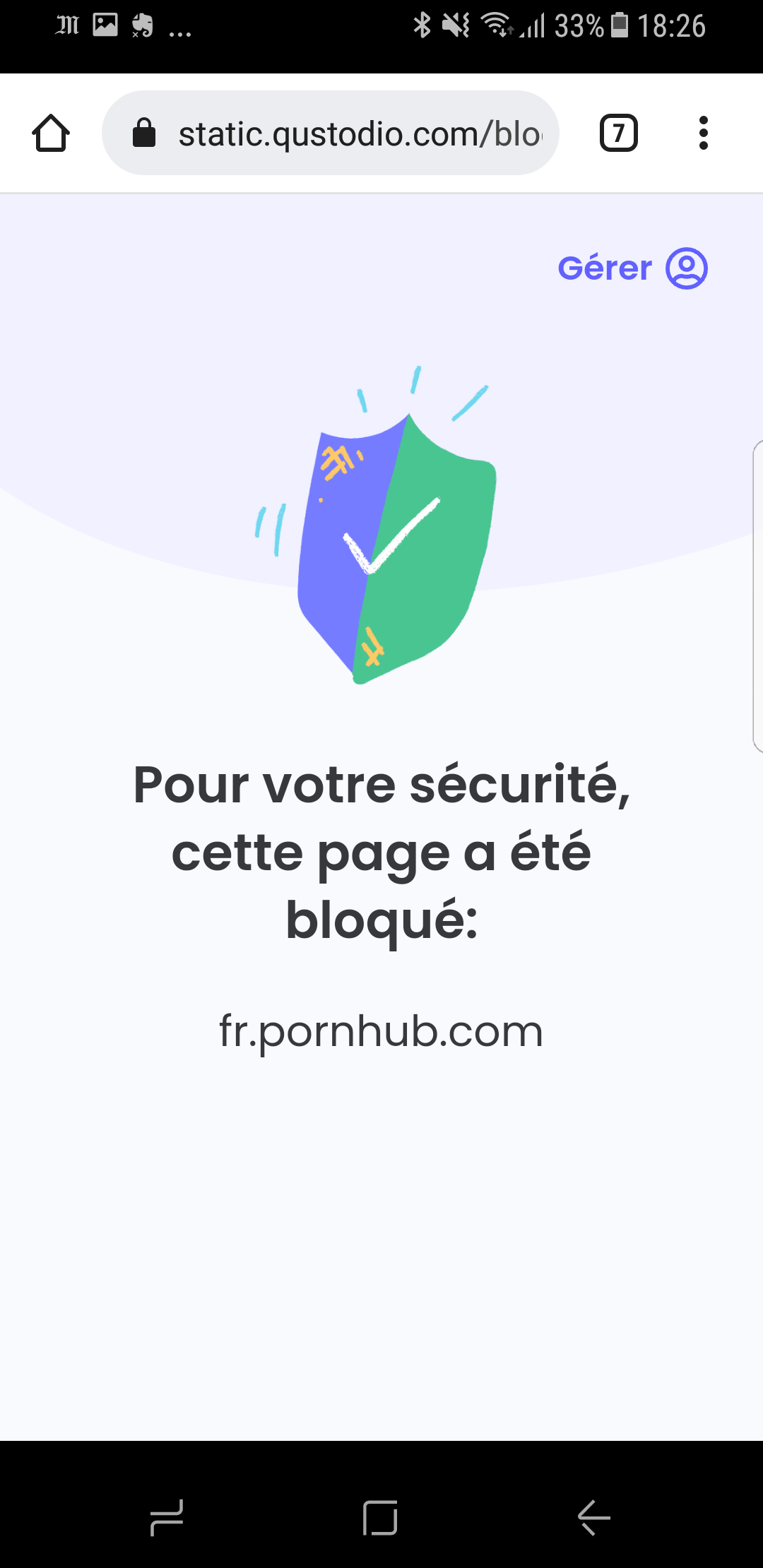Tap the qustodio address bar
763x1568 pixels.
[x=331, y=133]
